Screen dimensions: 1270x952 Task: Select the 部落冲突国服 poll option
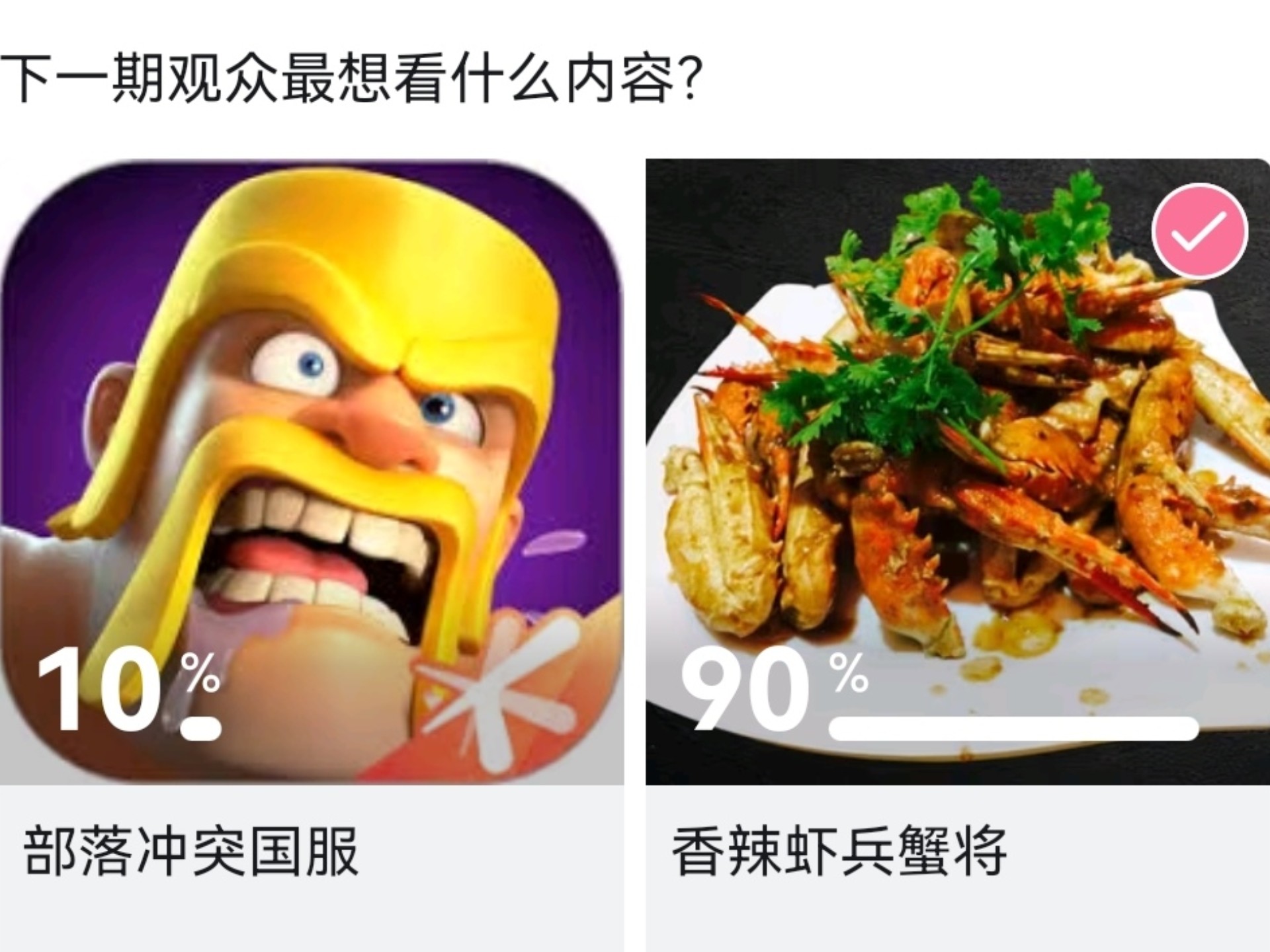click(311, 502)
